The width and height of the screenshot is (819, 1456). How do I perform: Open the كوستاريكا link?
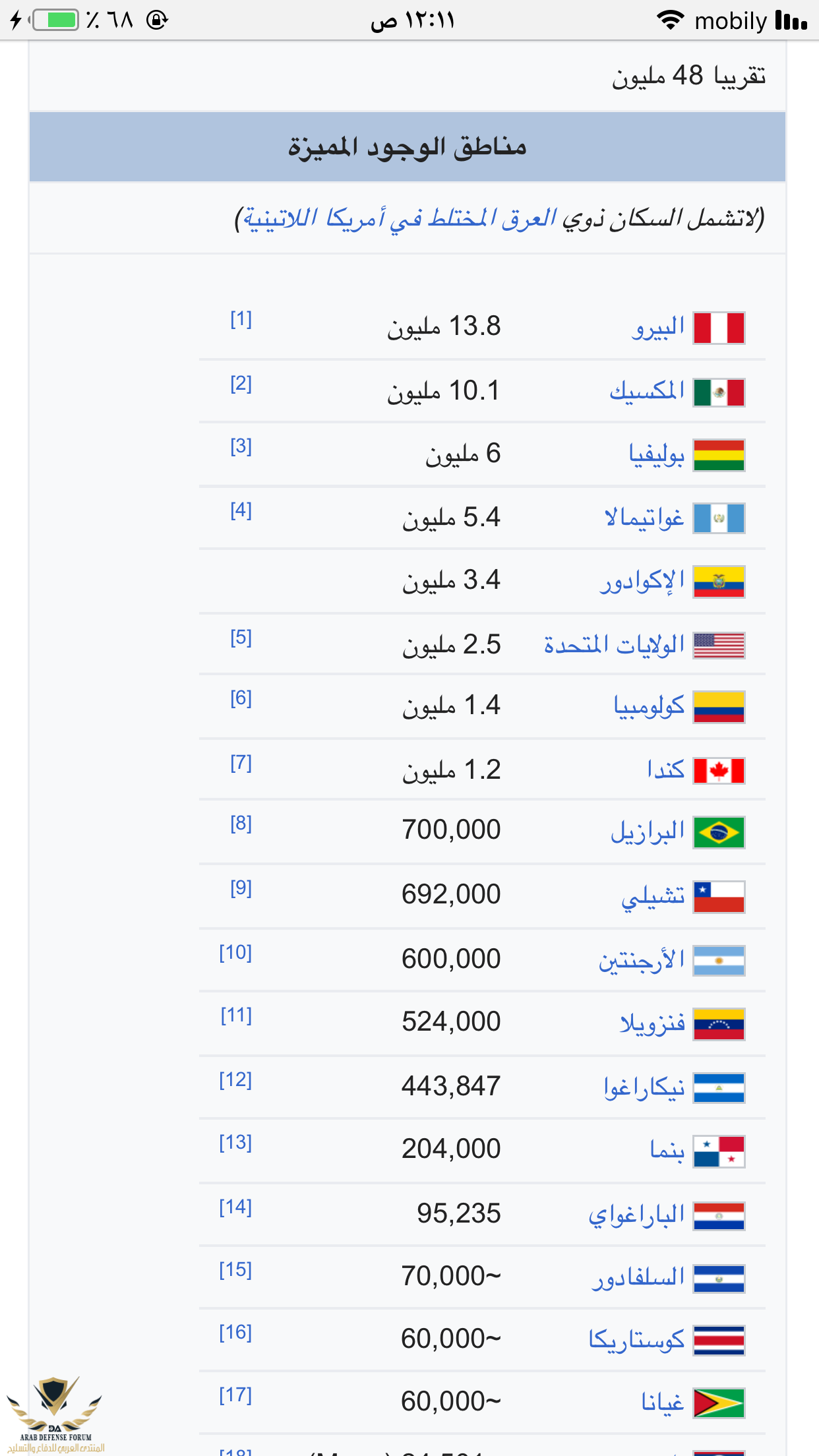pos(636,1340)
